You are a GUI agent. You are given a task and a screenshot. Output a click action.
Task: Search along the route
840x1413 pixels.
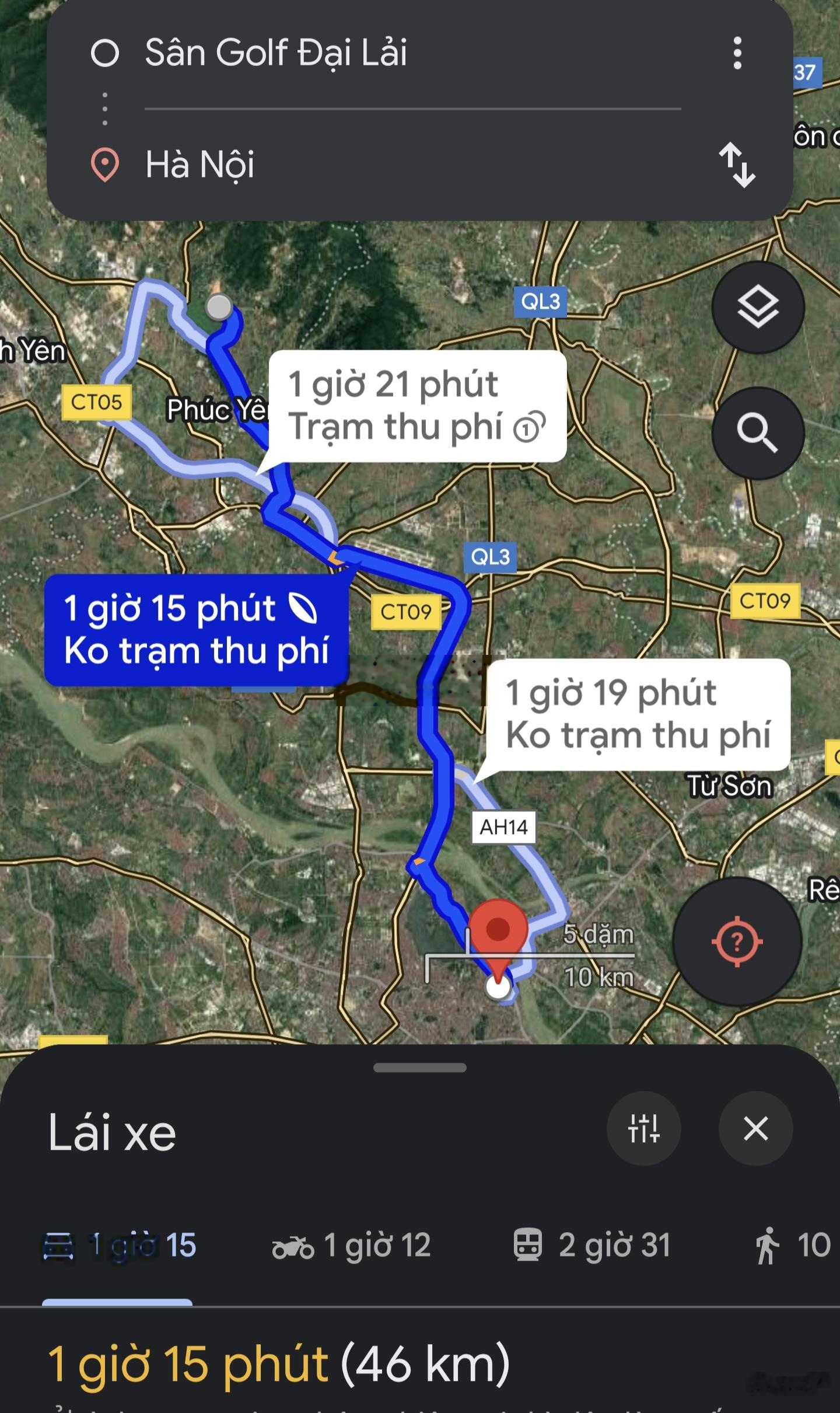pyautogui.click(x=758, y=433)
